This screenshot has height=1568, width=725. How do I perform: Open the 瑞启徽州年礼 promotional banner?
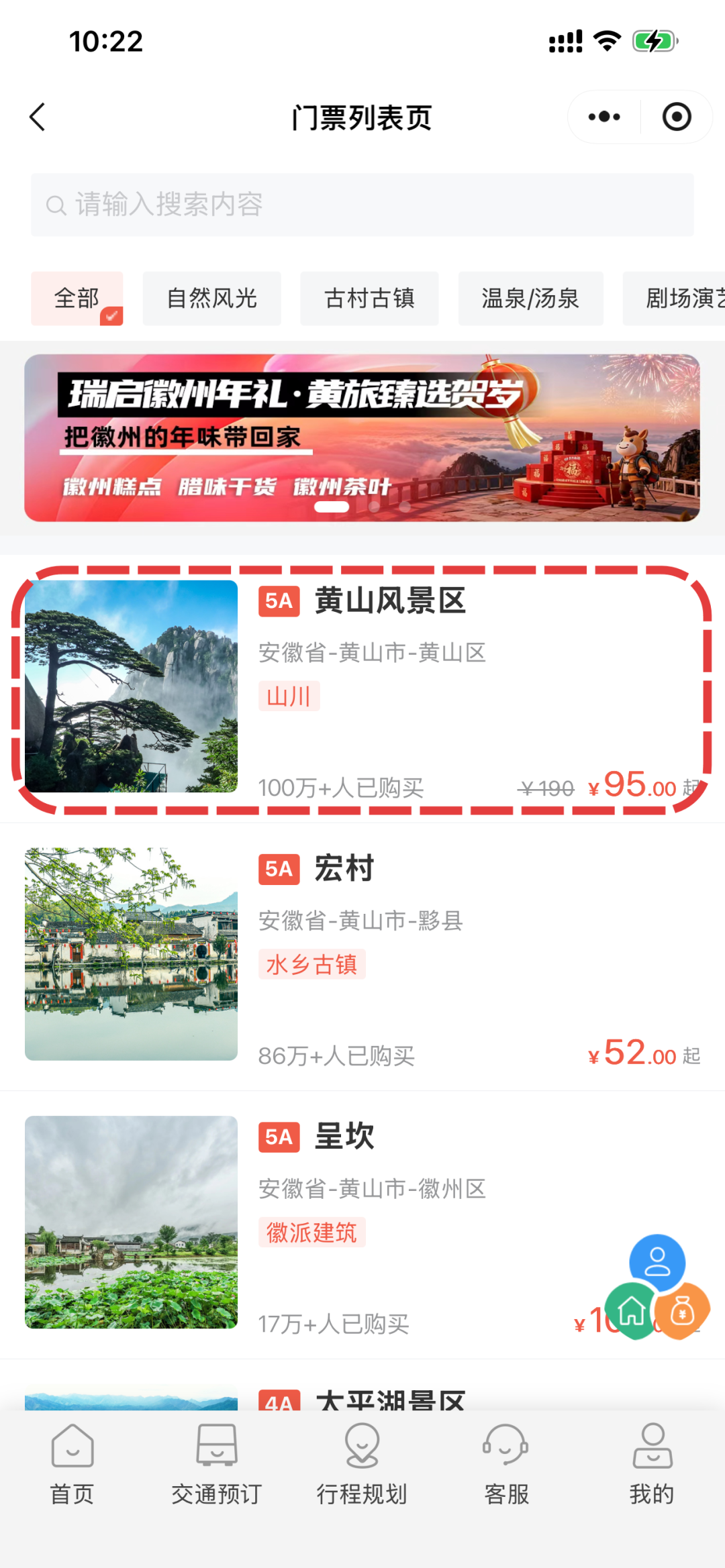[x=362, y=437]
